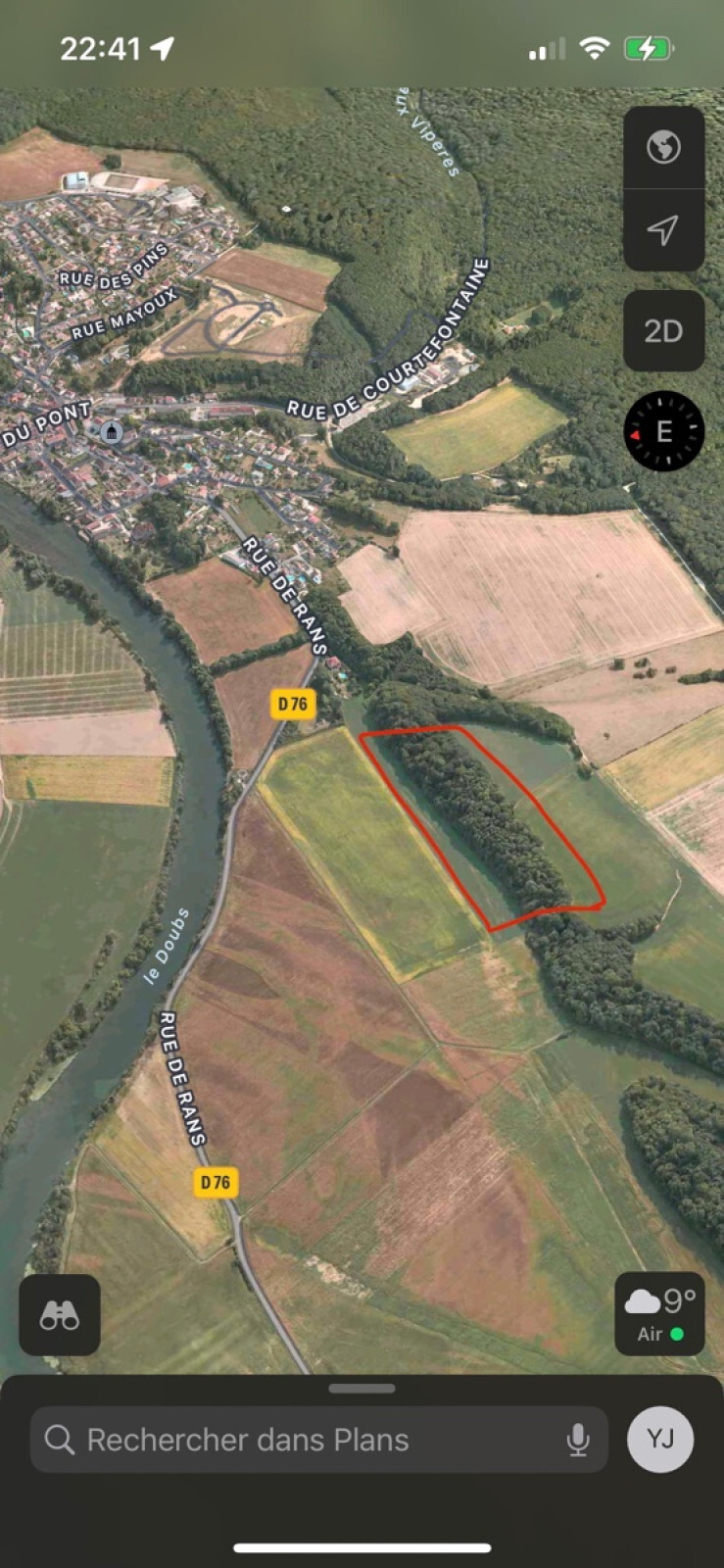
Task: Start voice dictation with the microphone
Action: [578, 1440]
